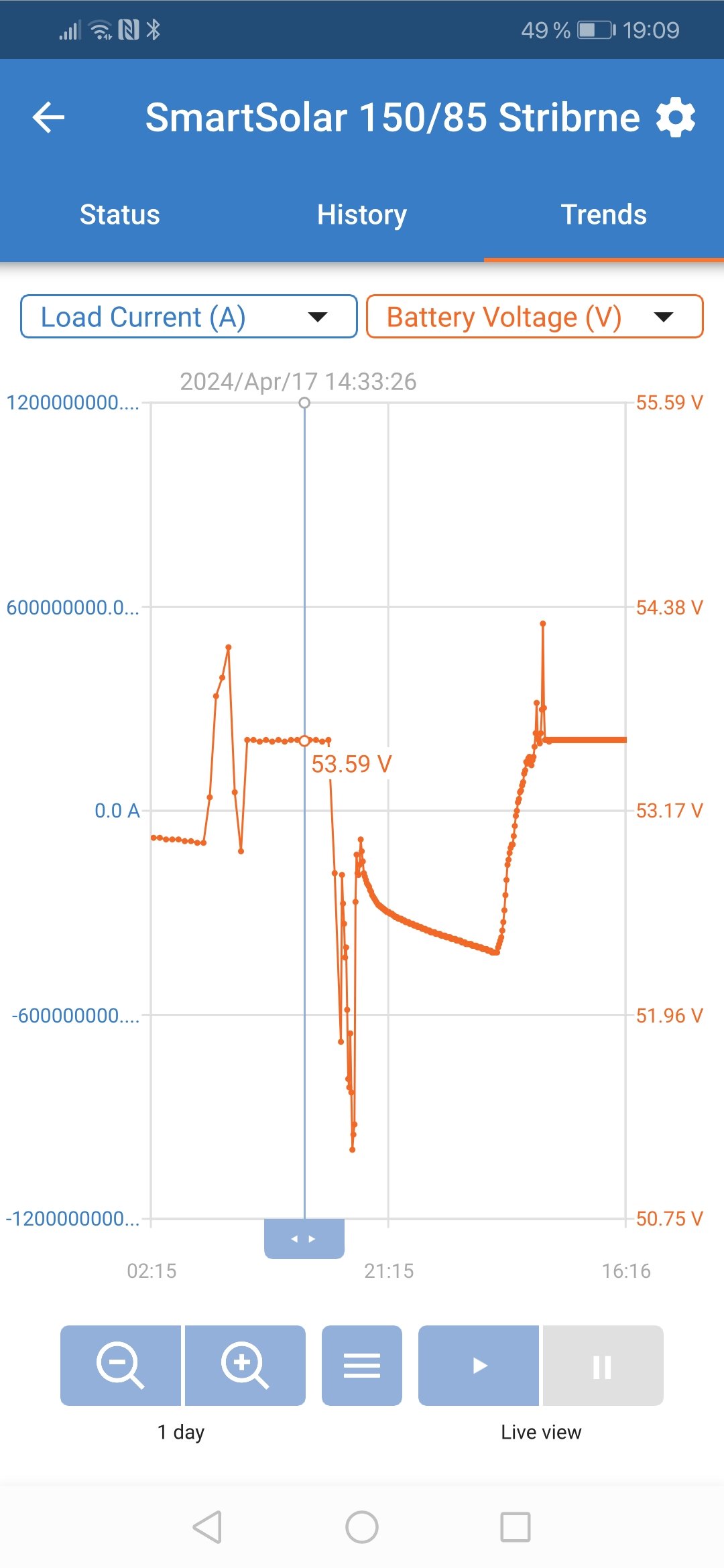Screen dimensions: 724x1568
Task: Open the three-line menu button
Action: [362, 1365]
